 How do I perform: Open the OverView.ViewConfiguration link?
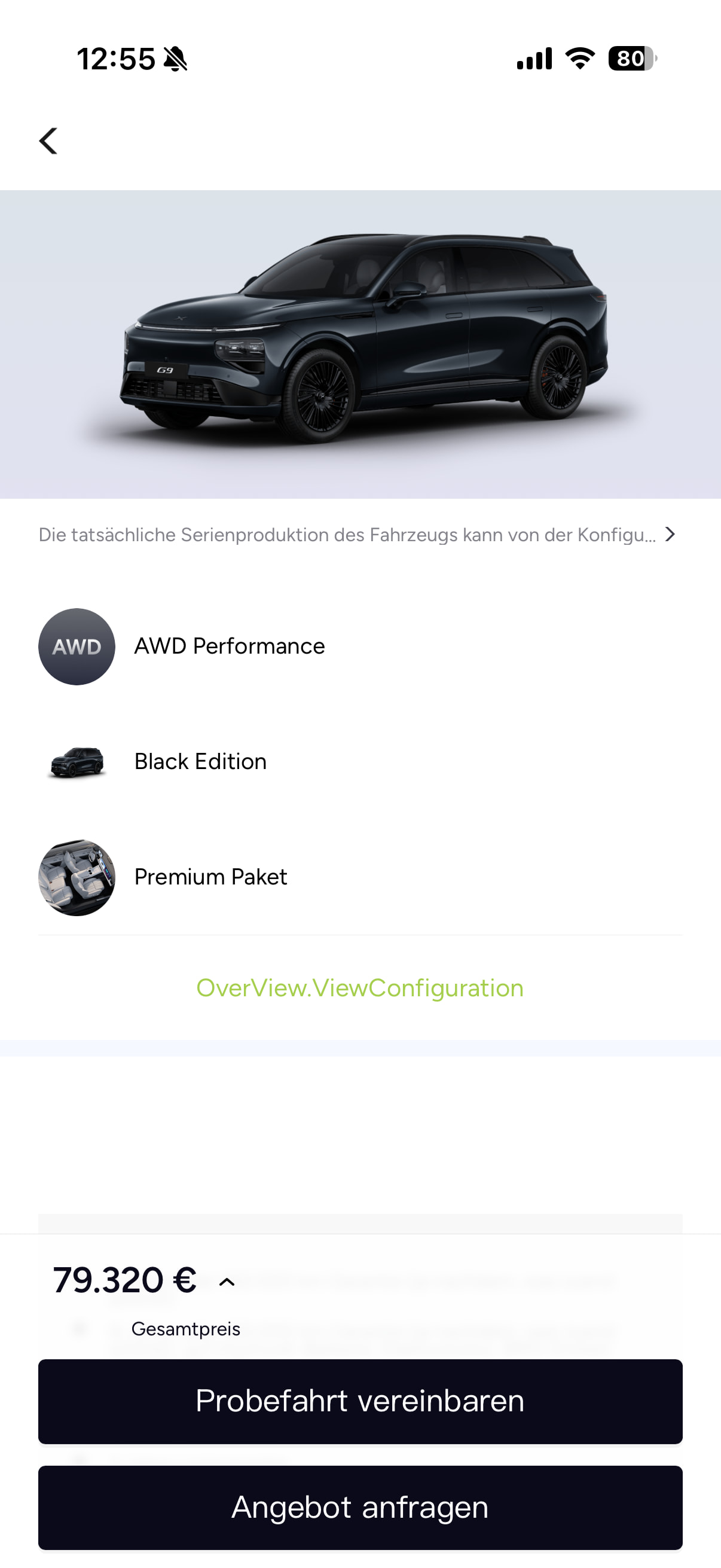[359, 988]
